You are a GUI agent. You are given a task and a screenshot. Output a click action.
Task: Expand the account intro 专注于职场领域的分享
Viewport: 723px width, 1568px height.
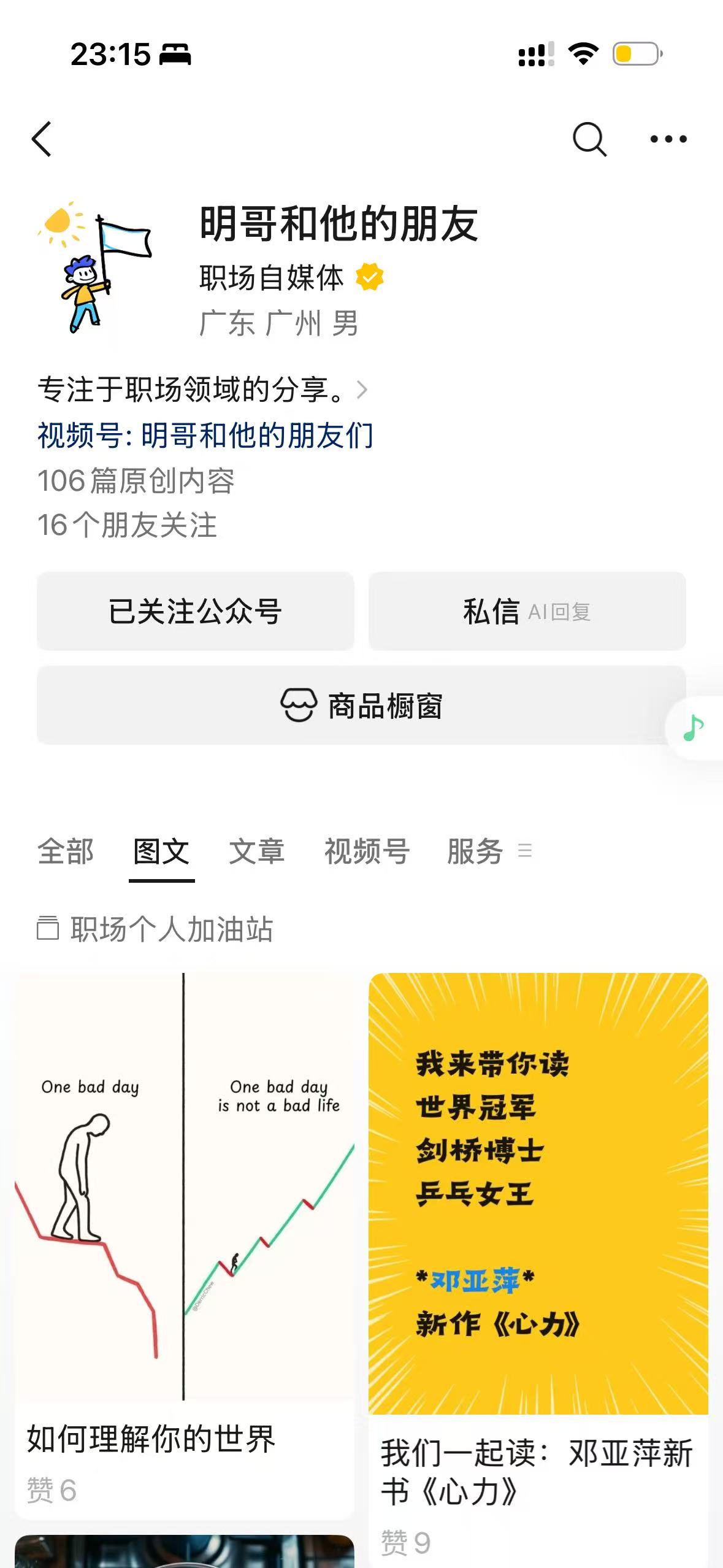coord(202,390)
